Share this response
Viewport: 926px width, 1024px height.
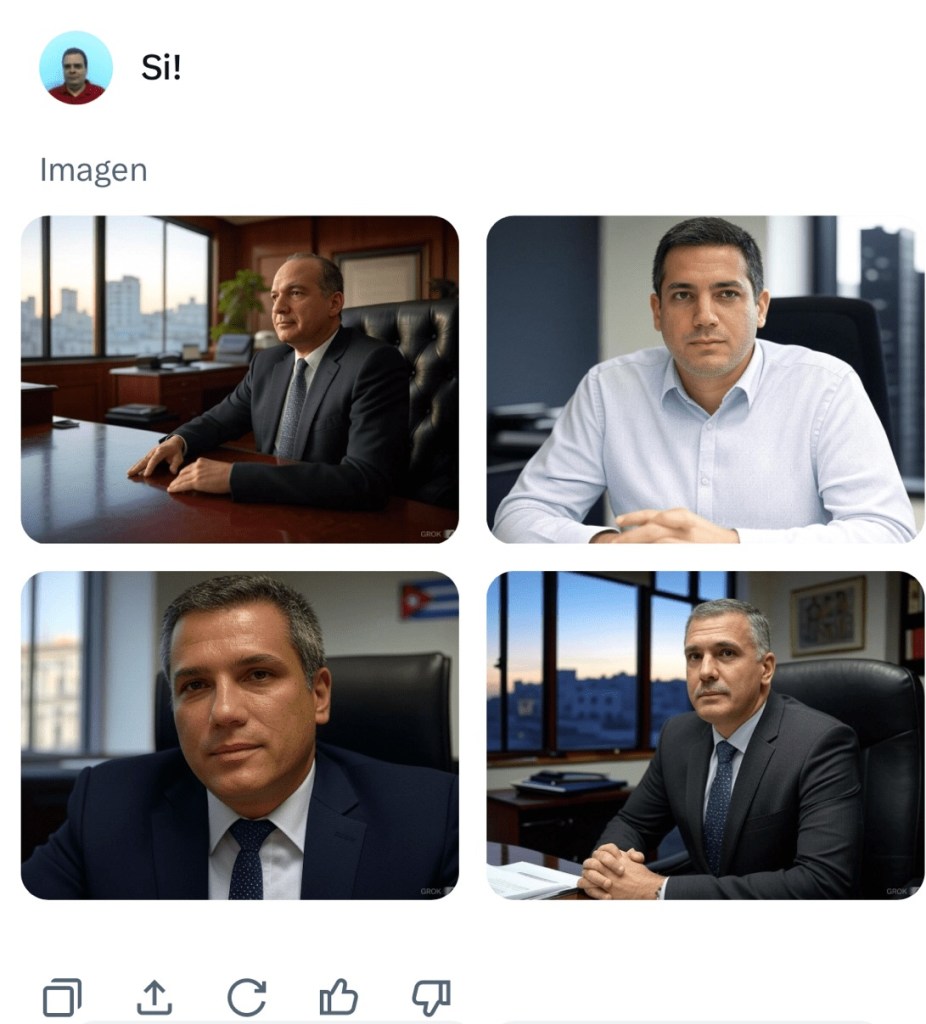(154, 997)
